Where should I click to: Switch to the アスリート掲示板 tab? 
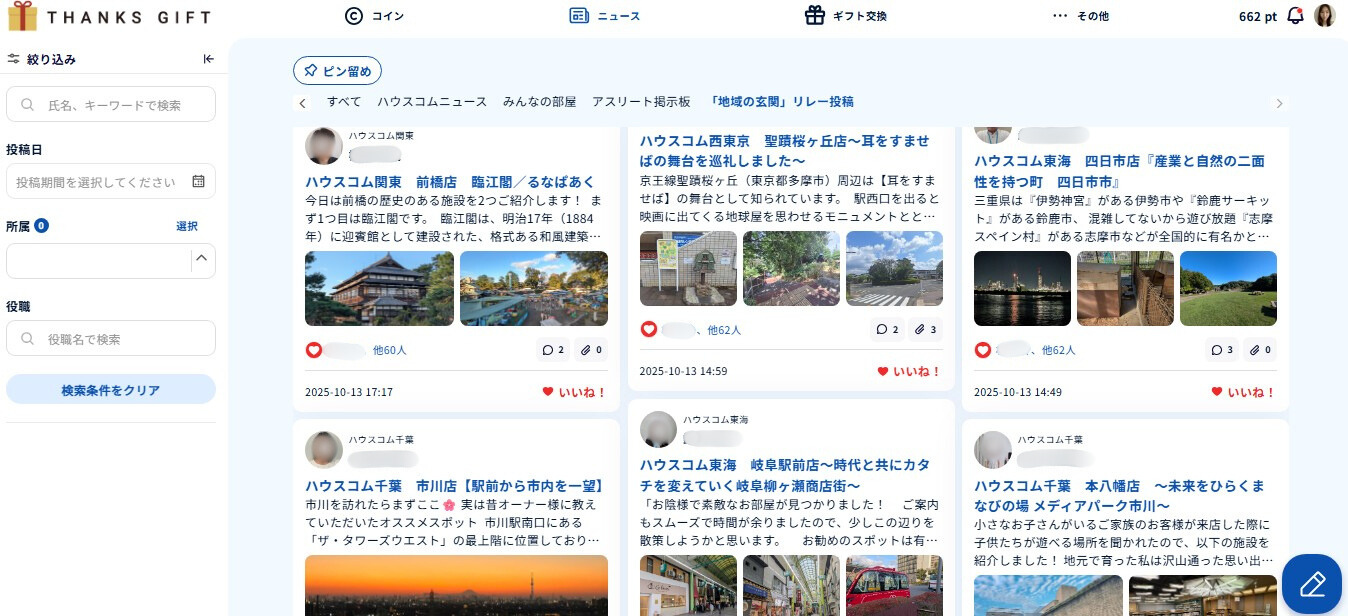641,102
